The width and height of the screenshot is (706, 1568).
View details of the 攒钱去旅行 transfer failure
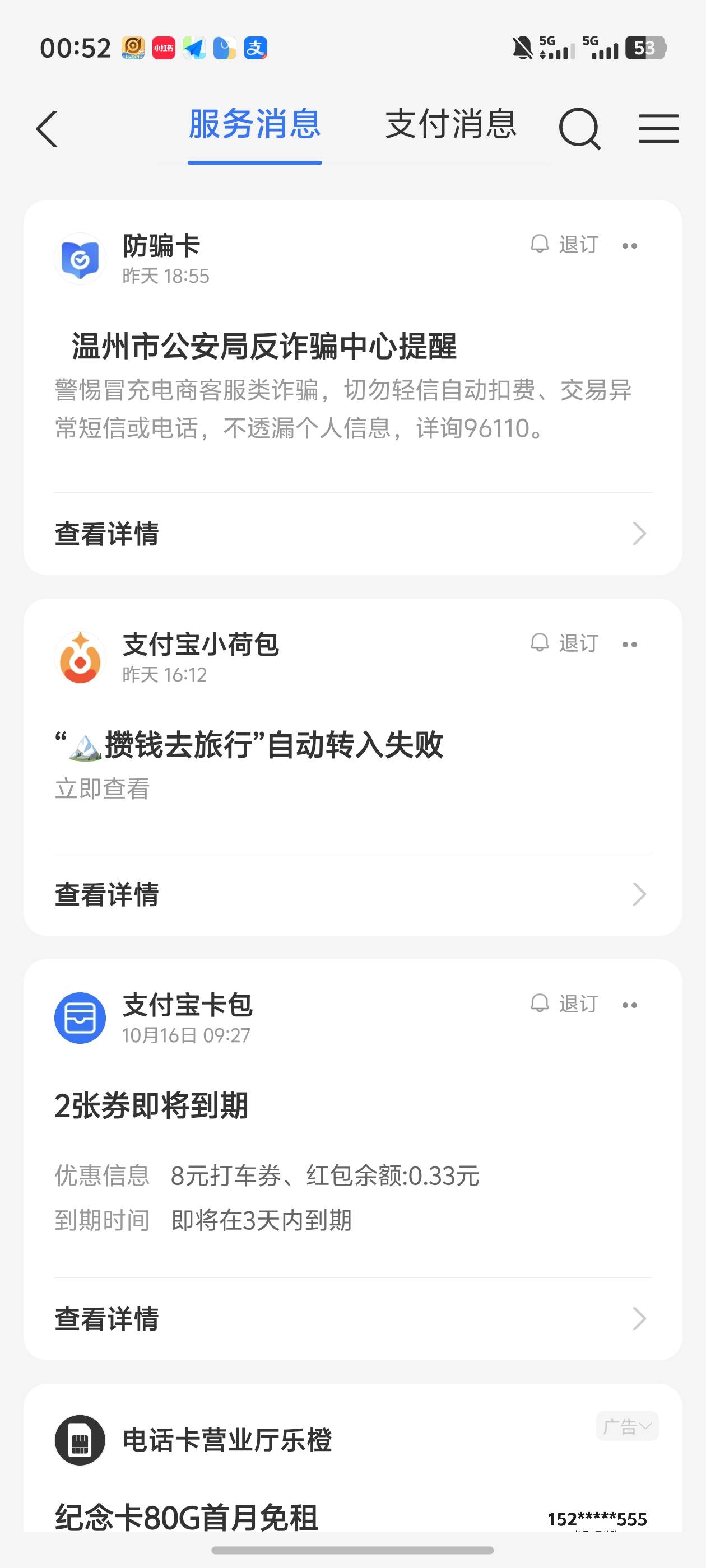(x=352, y=894)
